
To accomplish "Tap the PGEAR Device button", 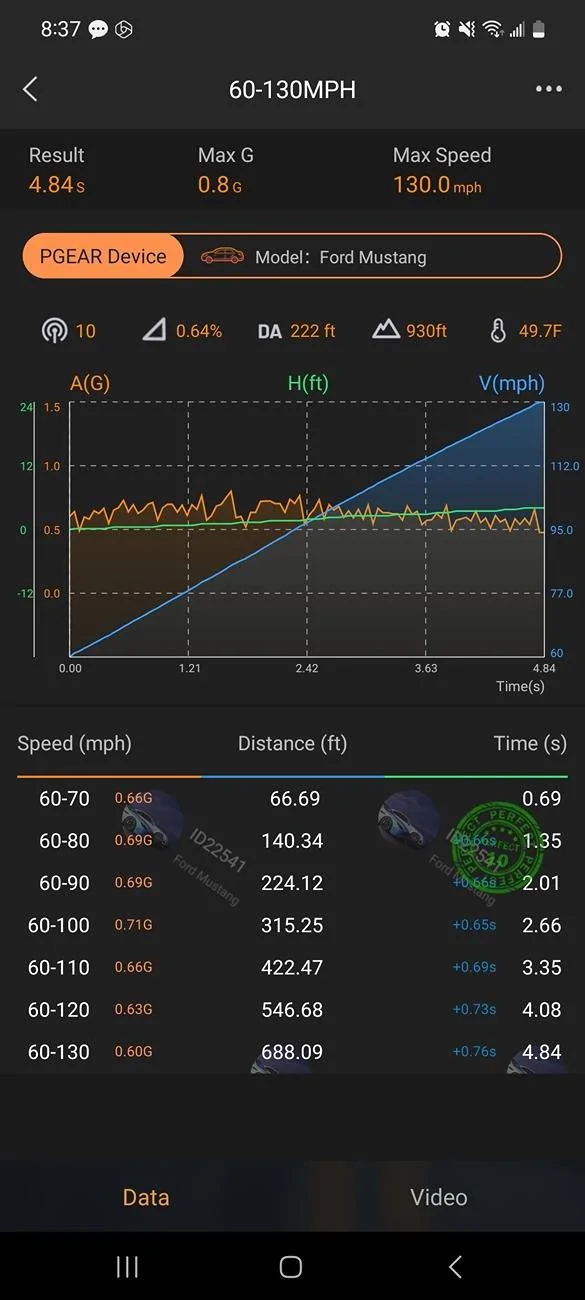I will tap(103, 256).
